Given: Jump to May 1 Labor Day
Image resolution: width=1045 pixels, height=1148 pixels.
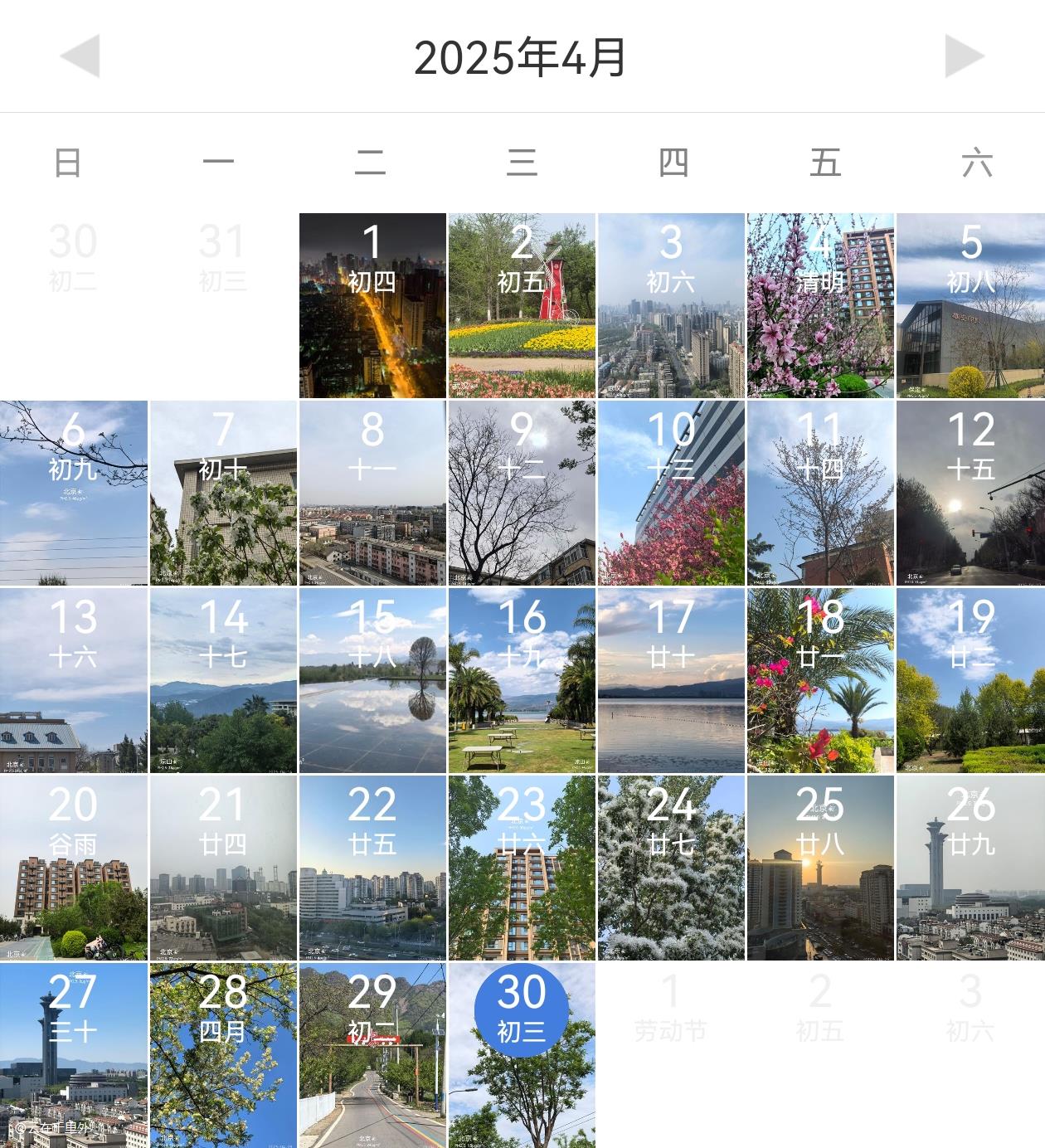Looking at the screenshot, I should (671, 1009).
